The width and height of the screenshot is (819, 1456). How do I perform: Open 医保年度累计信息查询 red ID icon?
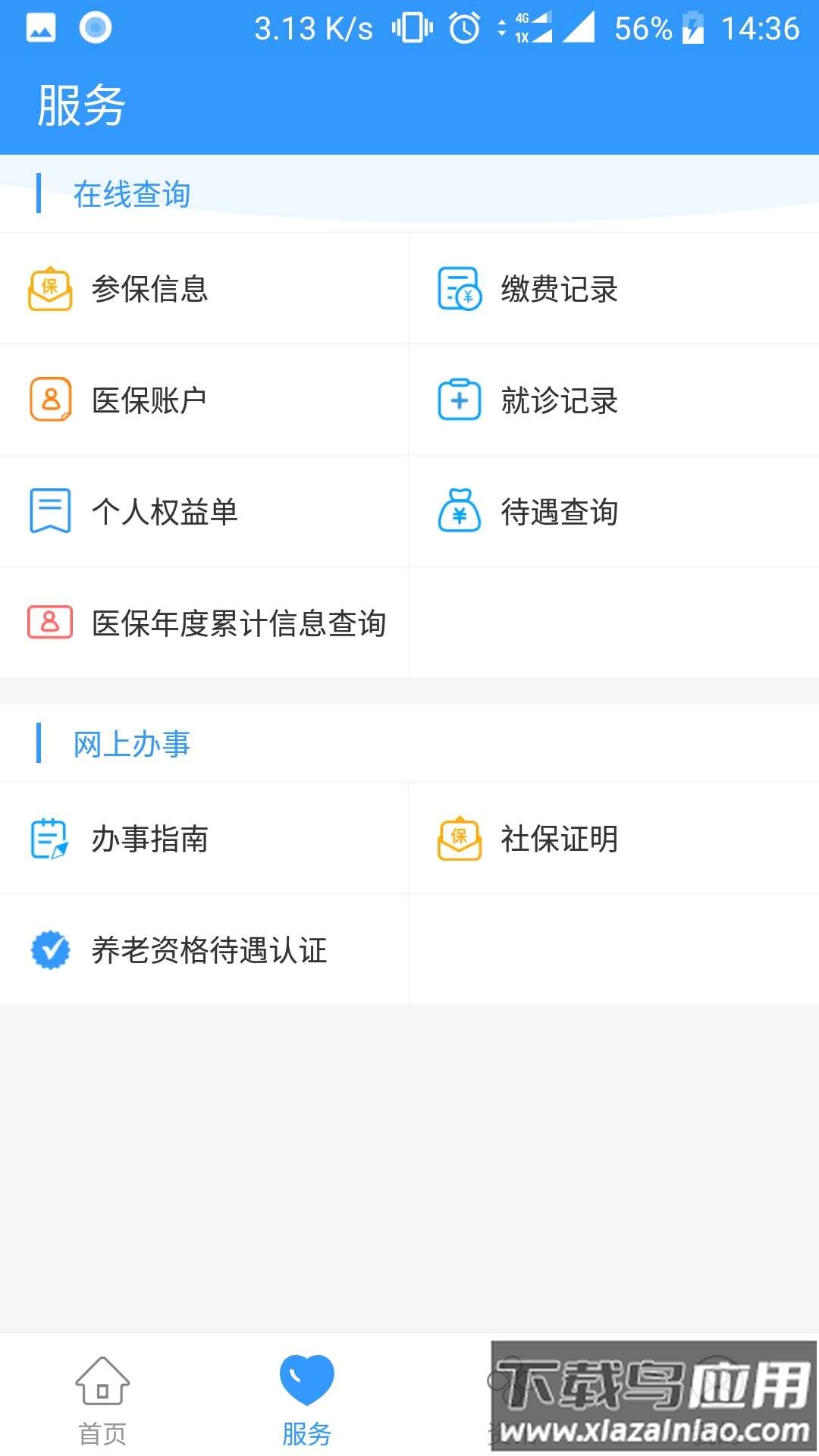point(49,622)
